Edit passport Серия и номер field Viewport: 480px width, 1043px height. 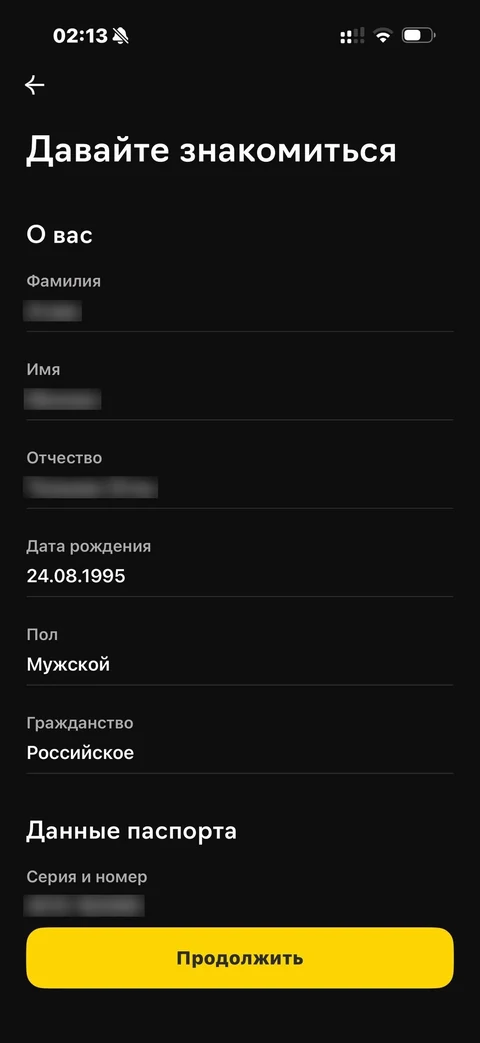coord(239,893)
